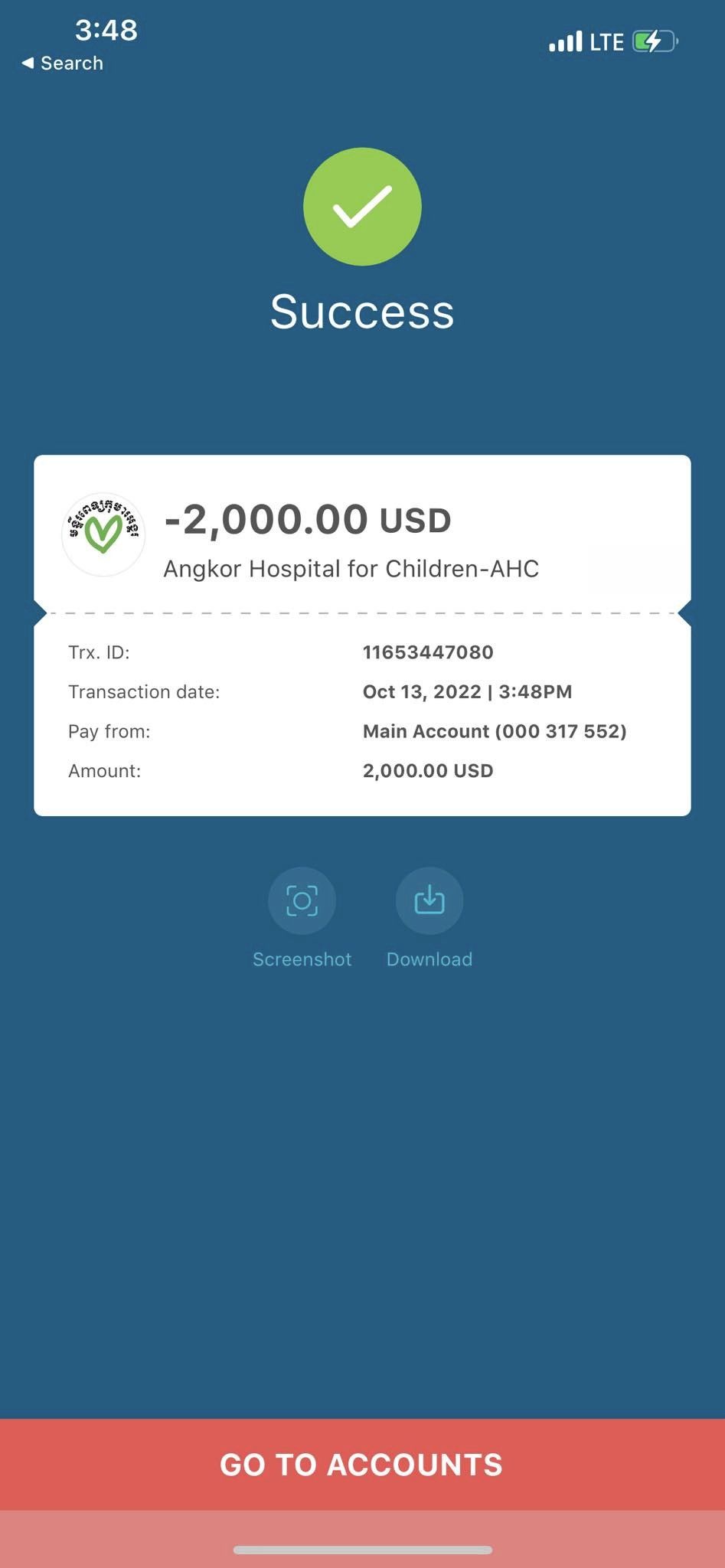Viewport: 725px width, 1568px height.
Task: Download the transaction receipt
Action: 429,901
